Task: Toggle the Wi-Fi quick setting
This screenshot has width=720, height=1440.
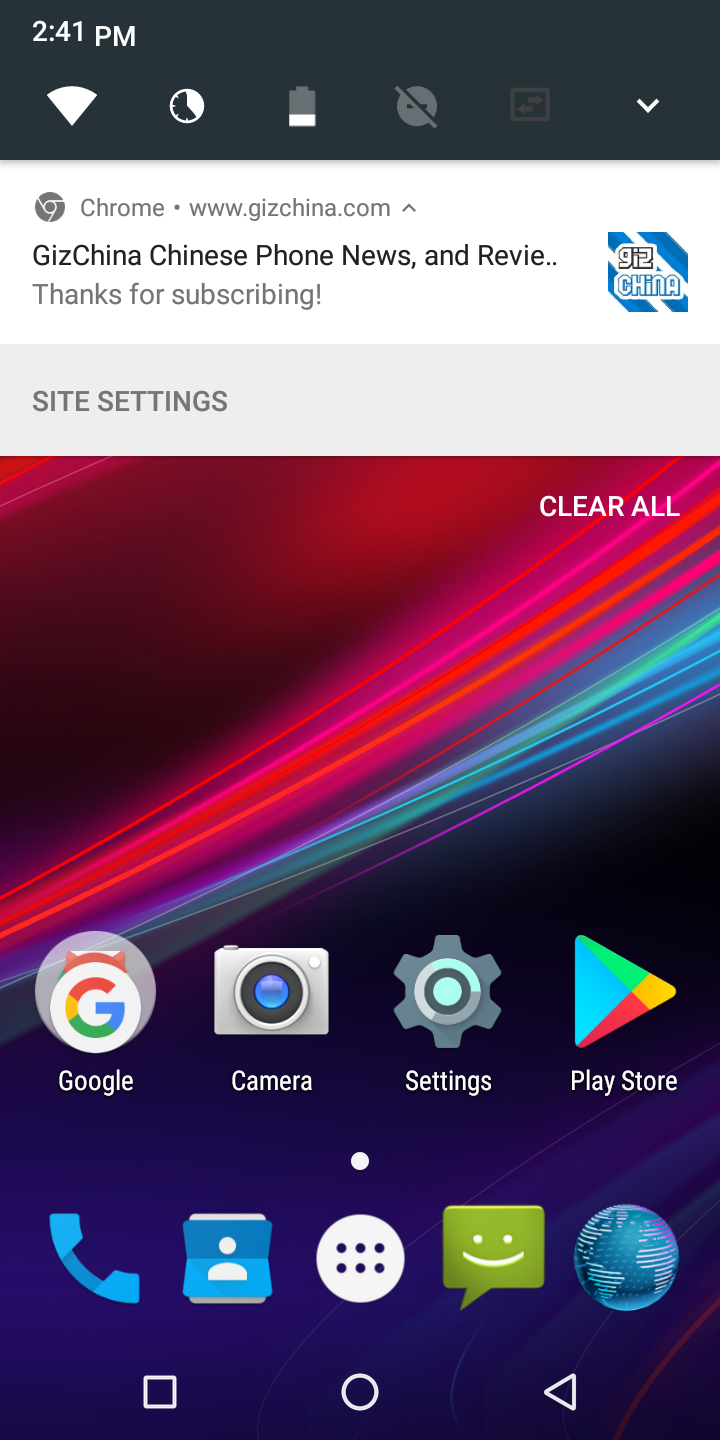Action: [72, 105]
